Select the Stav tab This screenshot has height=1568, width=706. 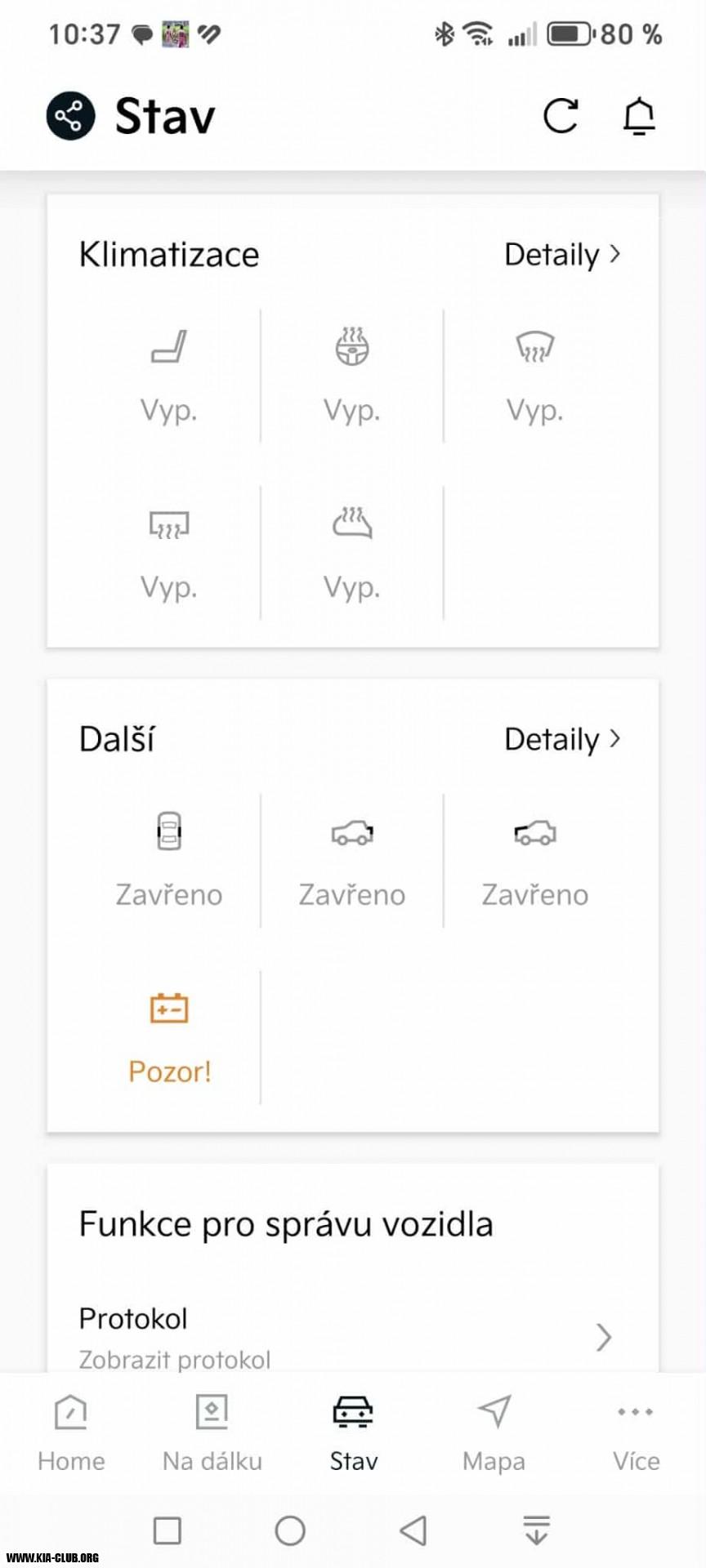tap(353, 1433)
